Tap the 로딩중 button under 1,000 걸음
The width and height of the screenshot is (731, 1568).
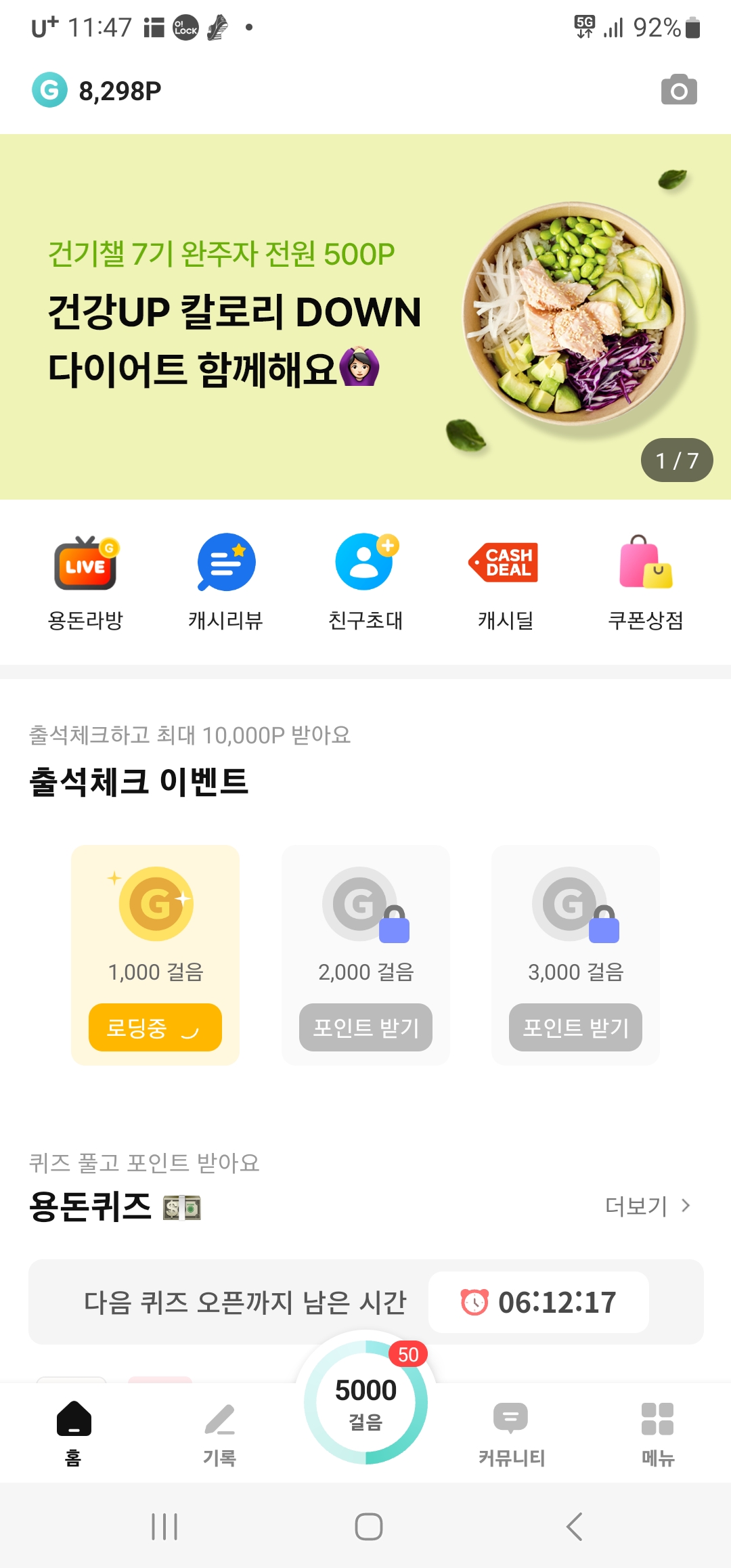click(155, 1027)
